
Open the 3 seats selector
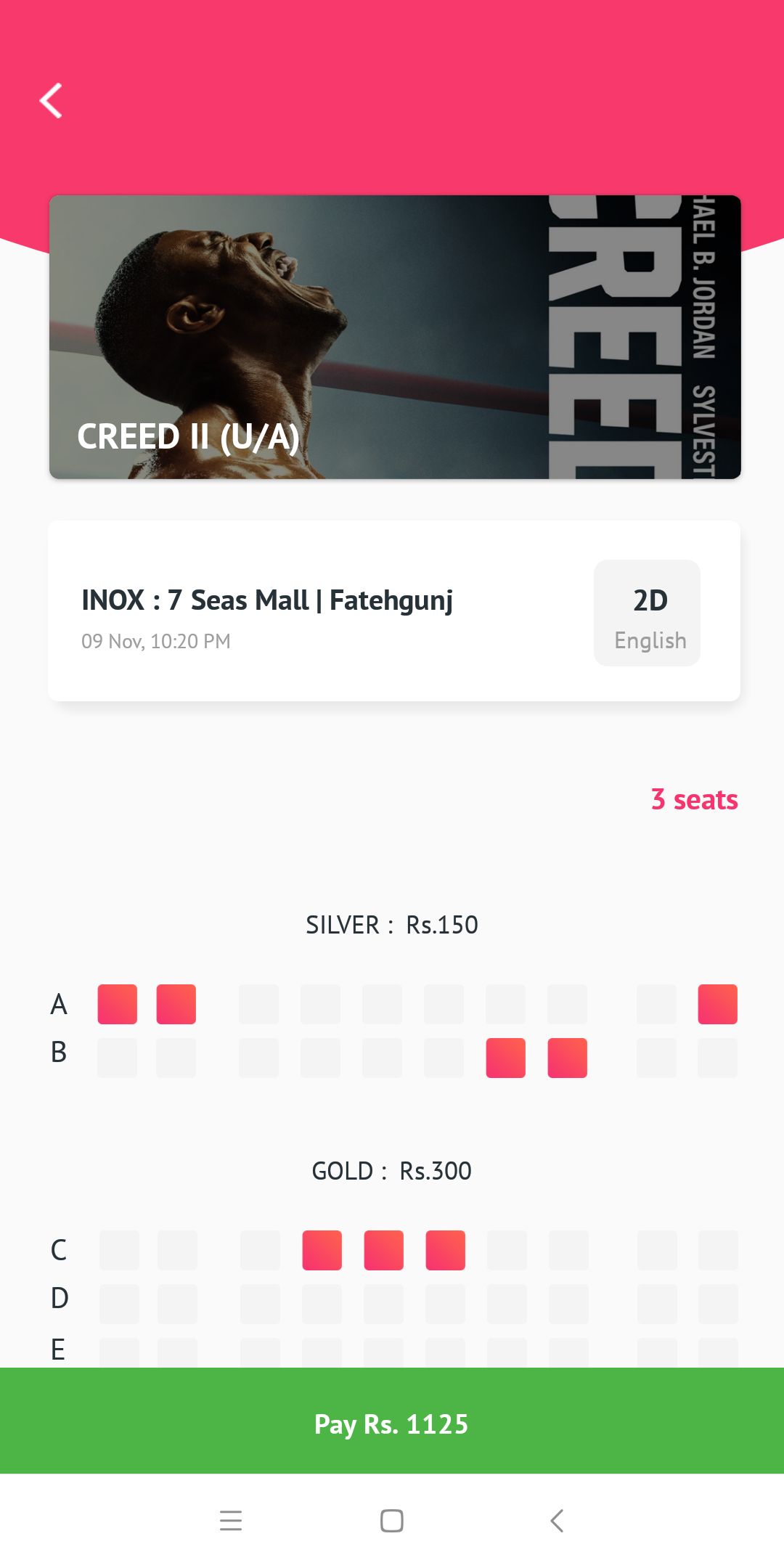(x=694, y=799)
